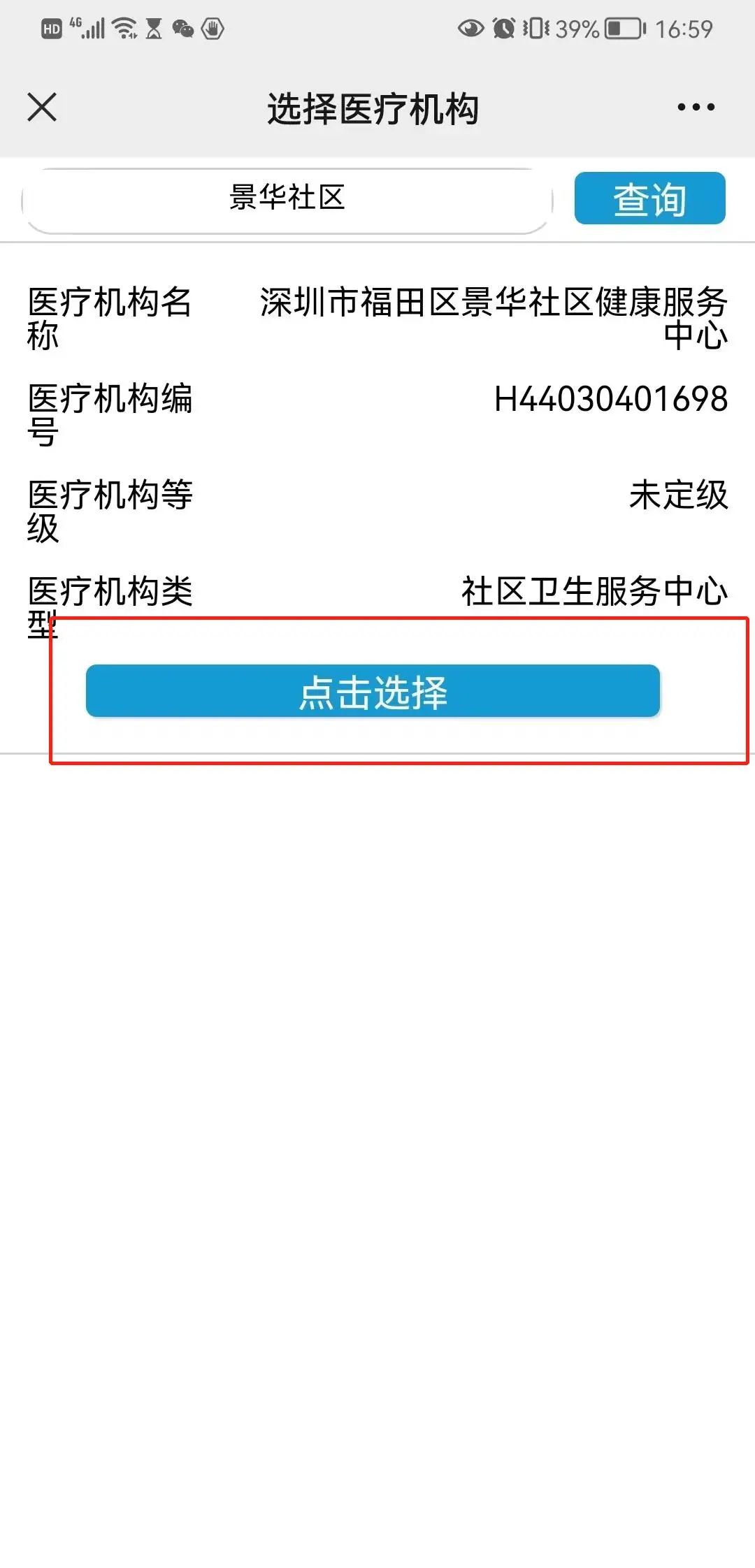755x1568 pixels.
Task: Tap the 查询 button to search
Action: coord(649,198)
